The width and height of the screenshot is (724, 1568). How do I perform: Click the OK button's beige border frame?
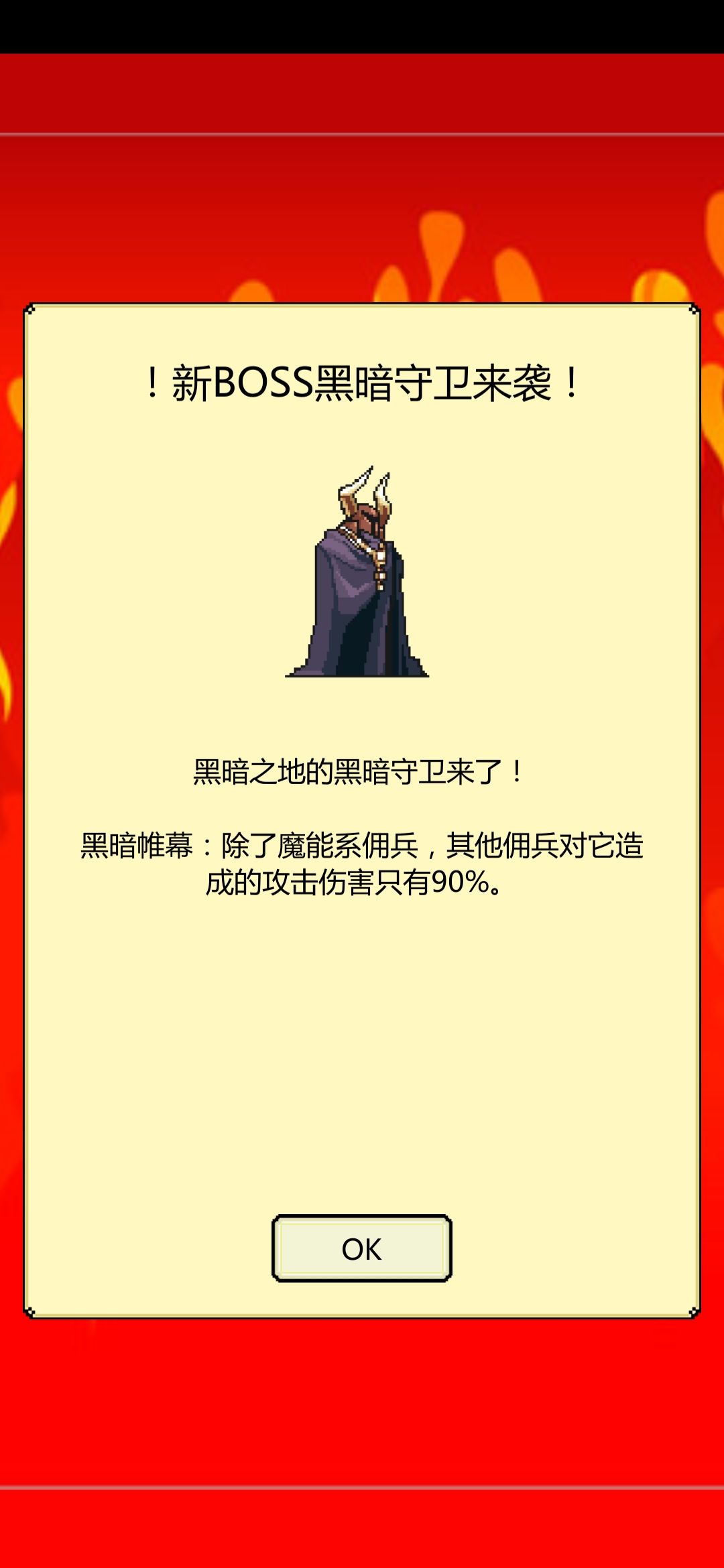coord(282,1246)
